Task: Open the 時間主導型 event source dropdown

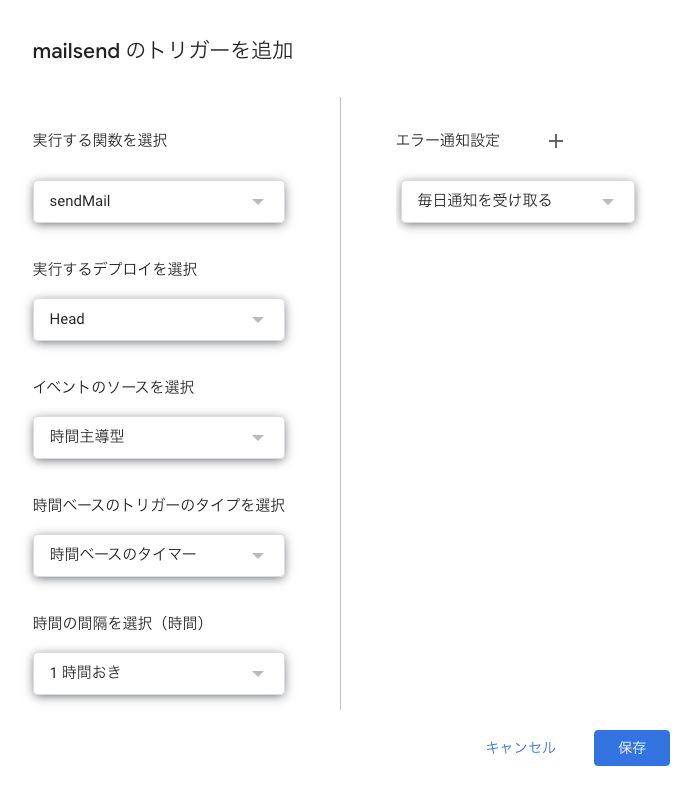Action: point(159,437)
